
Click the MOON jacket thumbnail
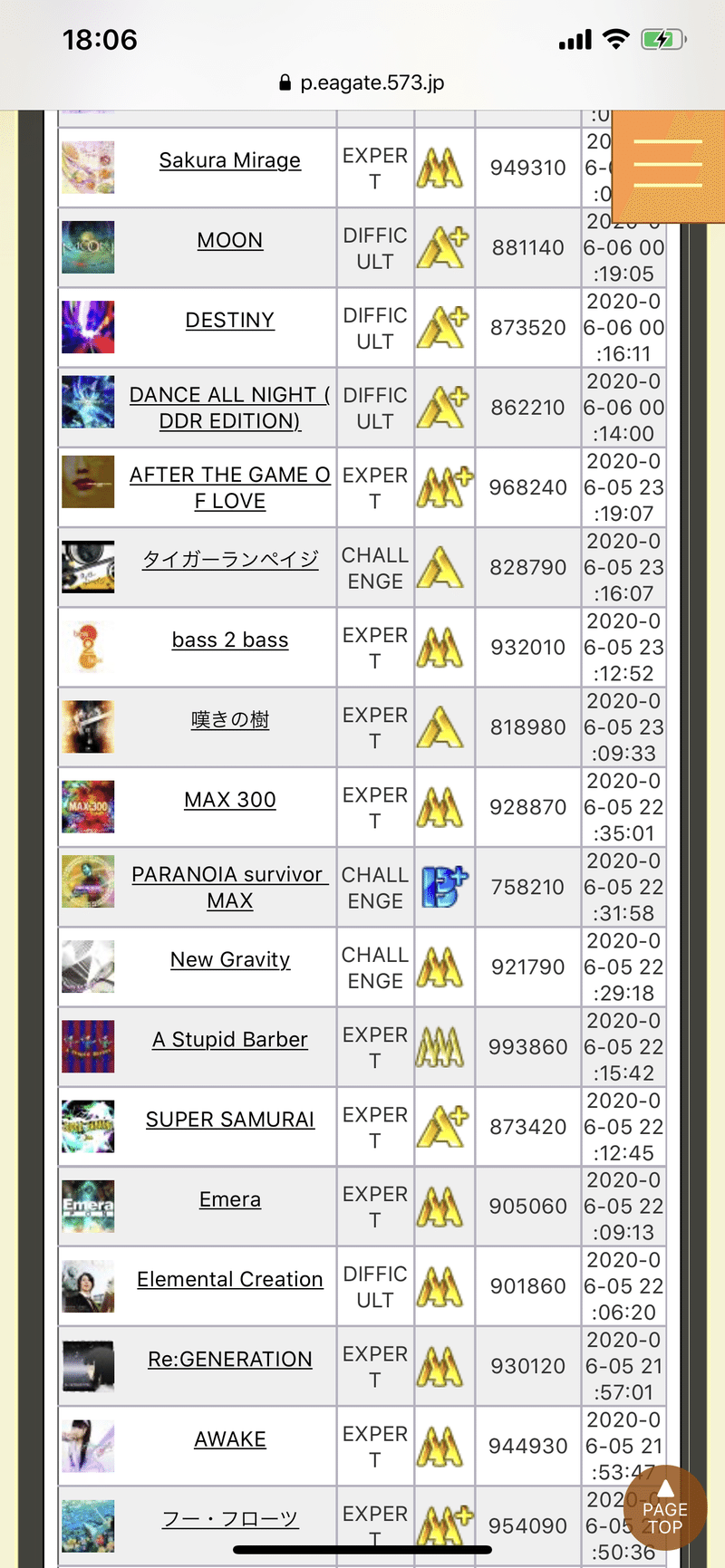pyautogui.click(x=87, y=246)
